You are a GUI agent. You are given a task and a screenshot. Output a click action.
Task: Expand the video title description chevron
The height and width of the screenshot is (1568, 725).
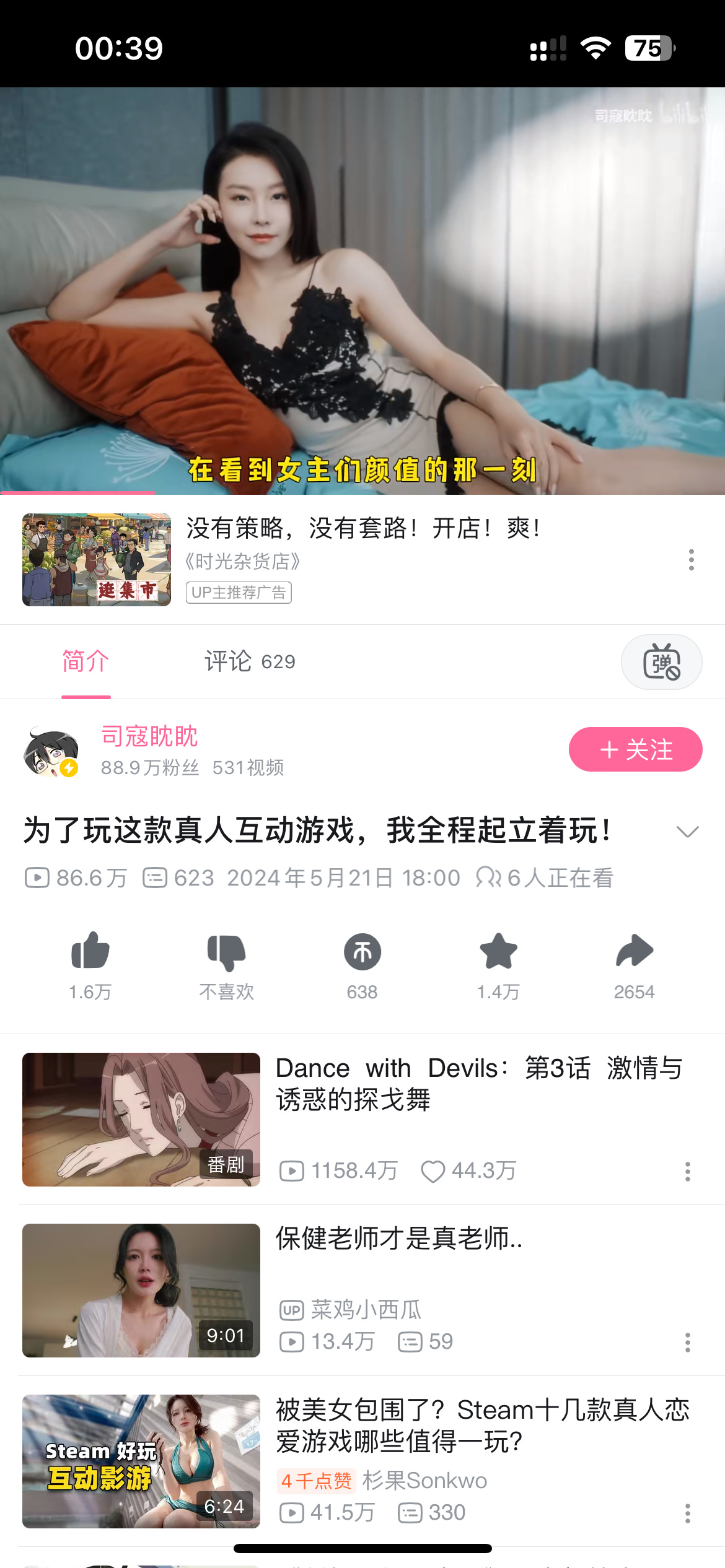coord(687,831)
